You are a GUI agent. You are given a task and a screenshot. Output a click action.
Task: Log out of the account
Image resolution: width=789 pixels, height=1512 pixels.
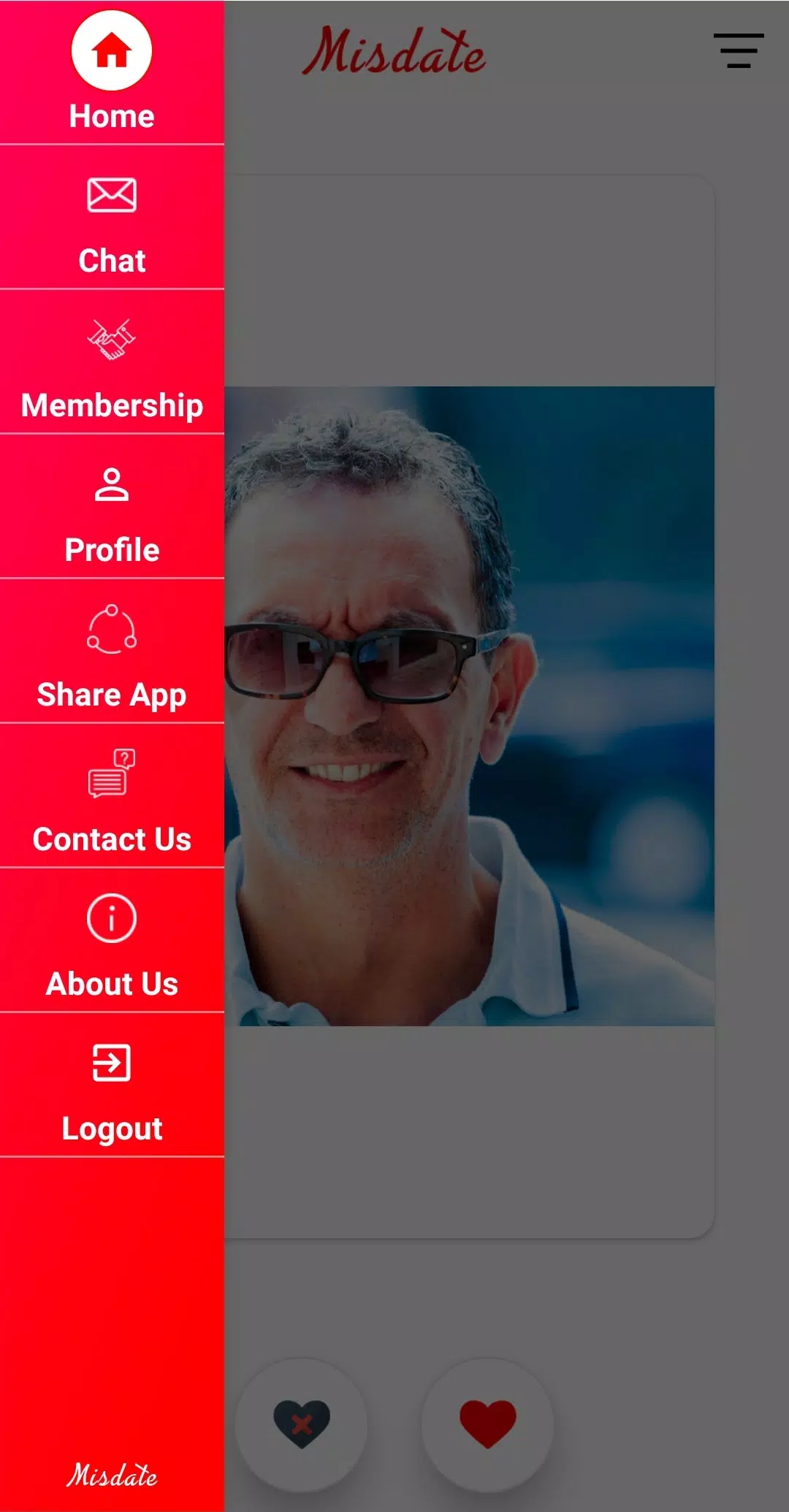coord(112,1085)
